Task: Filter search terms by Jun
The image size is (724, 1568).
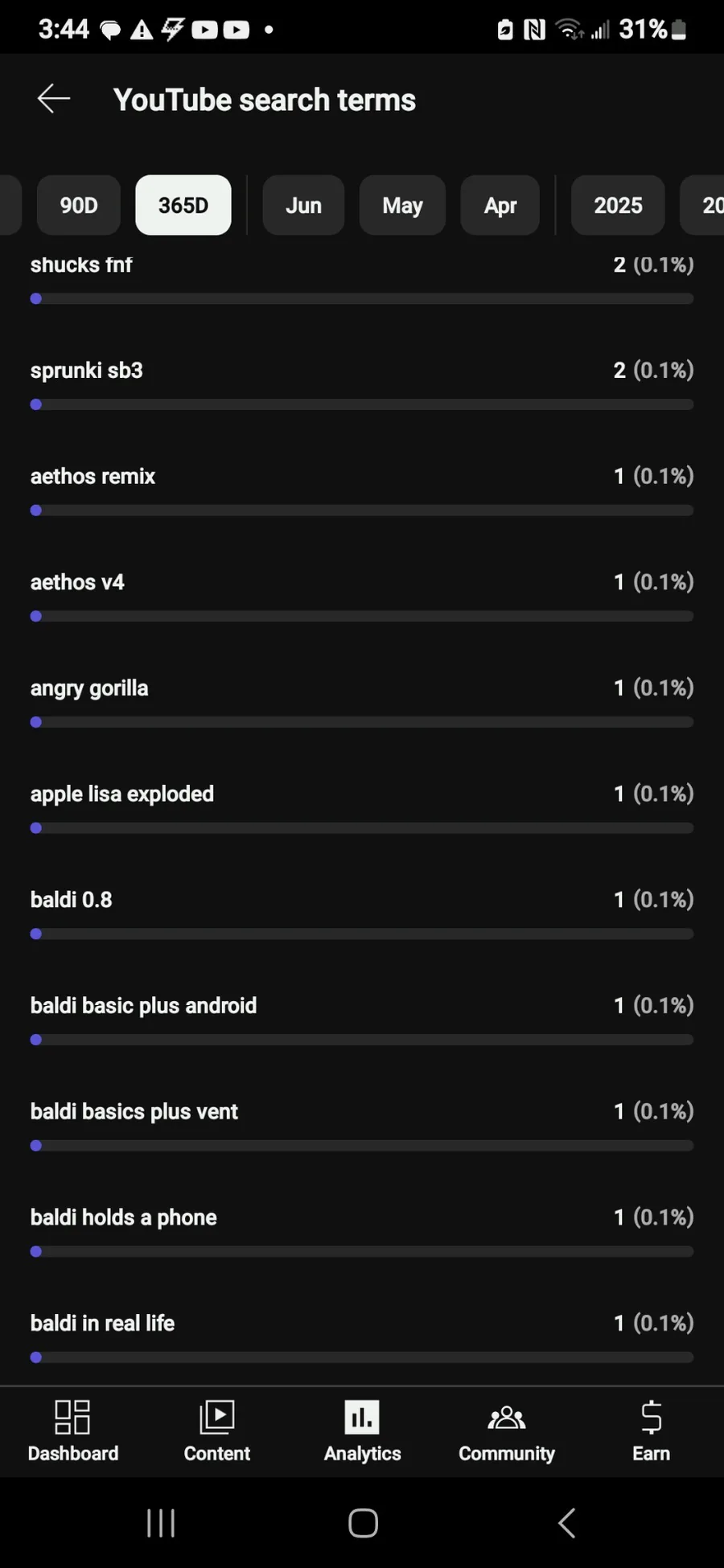Action: [x=303, y=205]
